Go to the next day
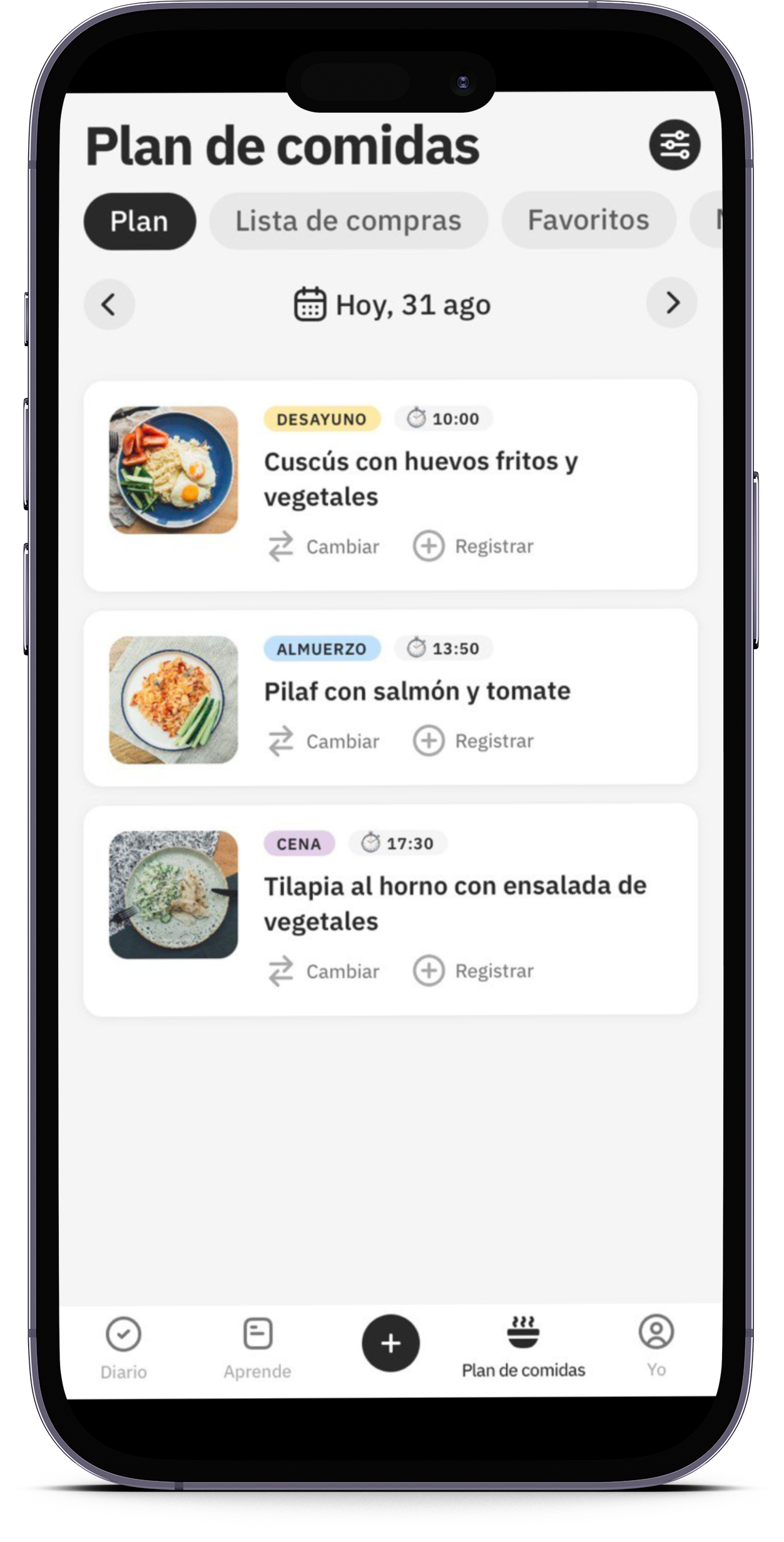This screenshot has width=784, height=1542. (671, 304)
